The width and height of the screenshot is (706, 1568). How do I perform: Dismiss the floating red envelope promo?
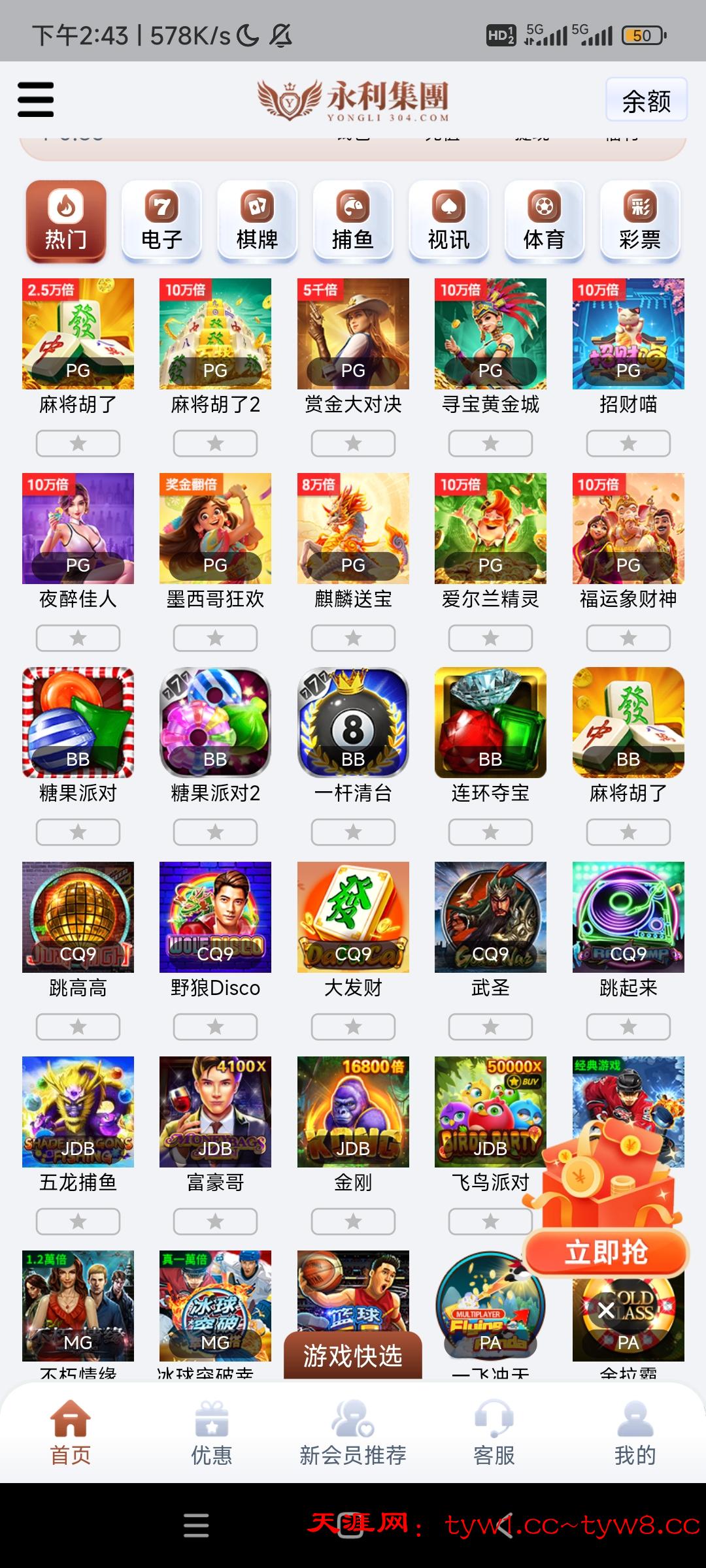606,1310
